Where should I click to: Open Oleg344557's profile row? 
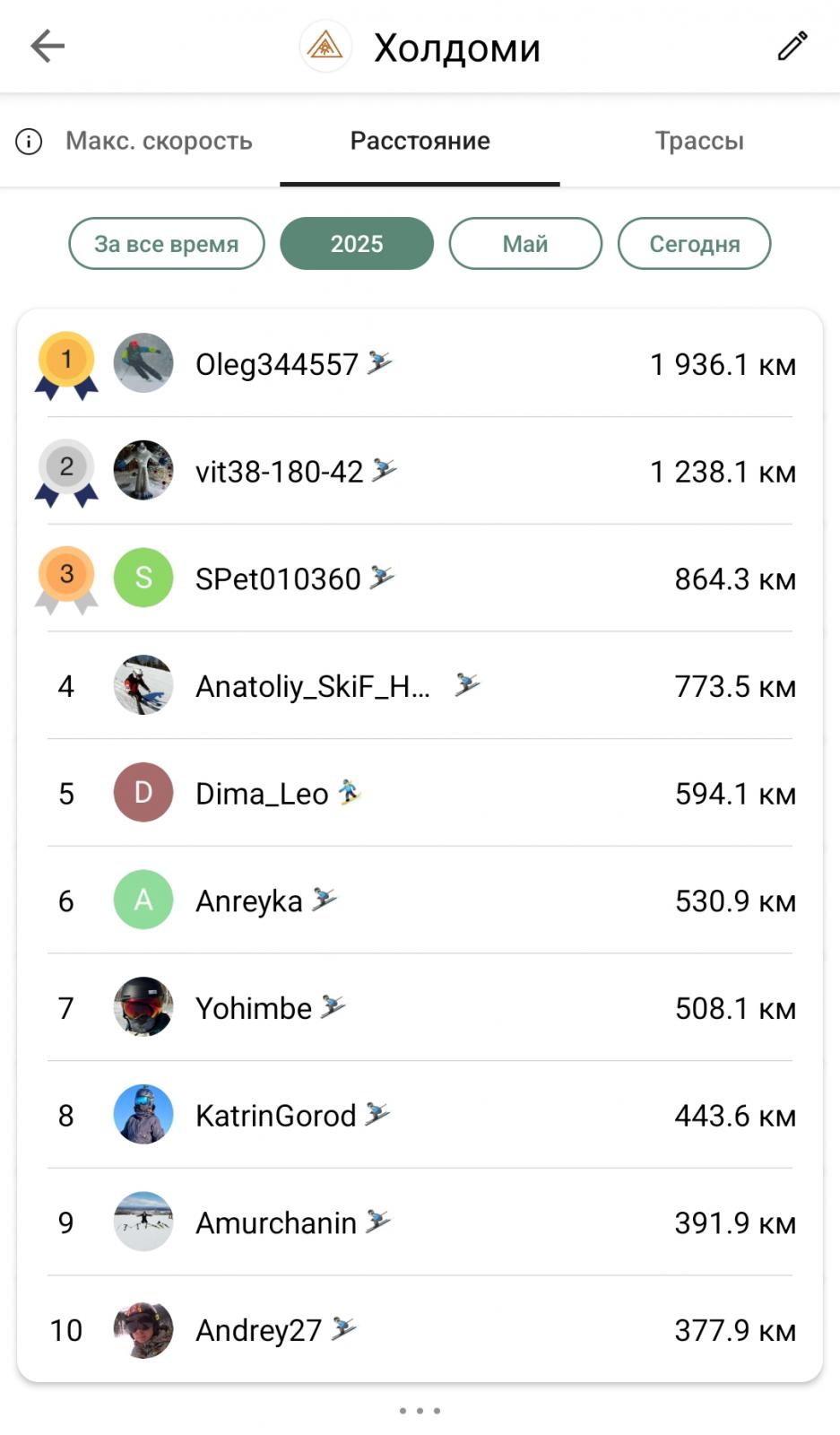[420, 363]
